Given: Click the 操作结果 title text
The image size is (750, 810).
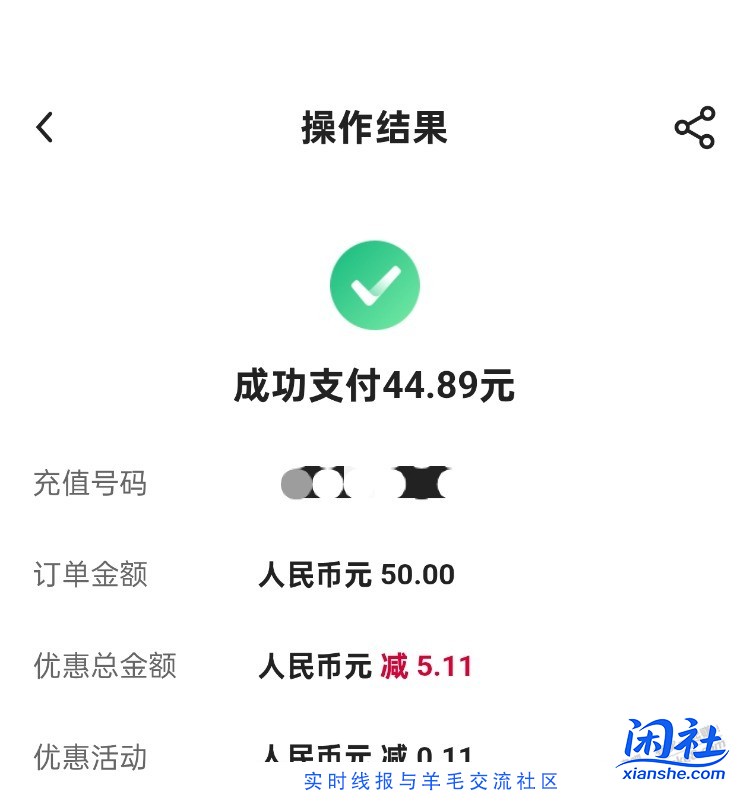Looking at the screenshot, I should 375,127.
